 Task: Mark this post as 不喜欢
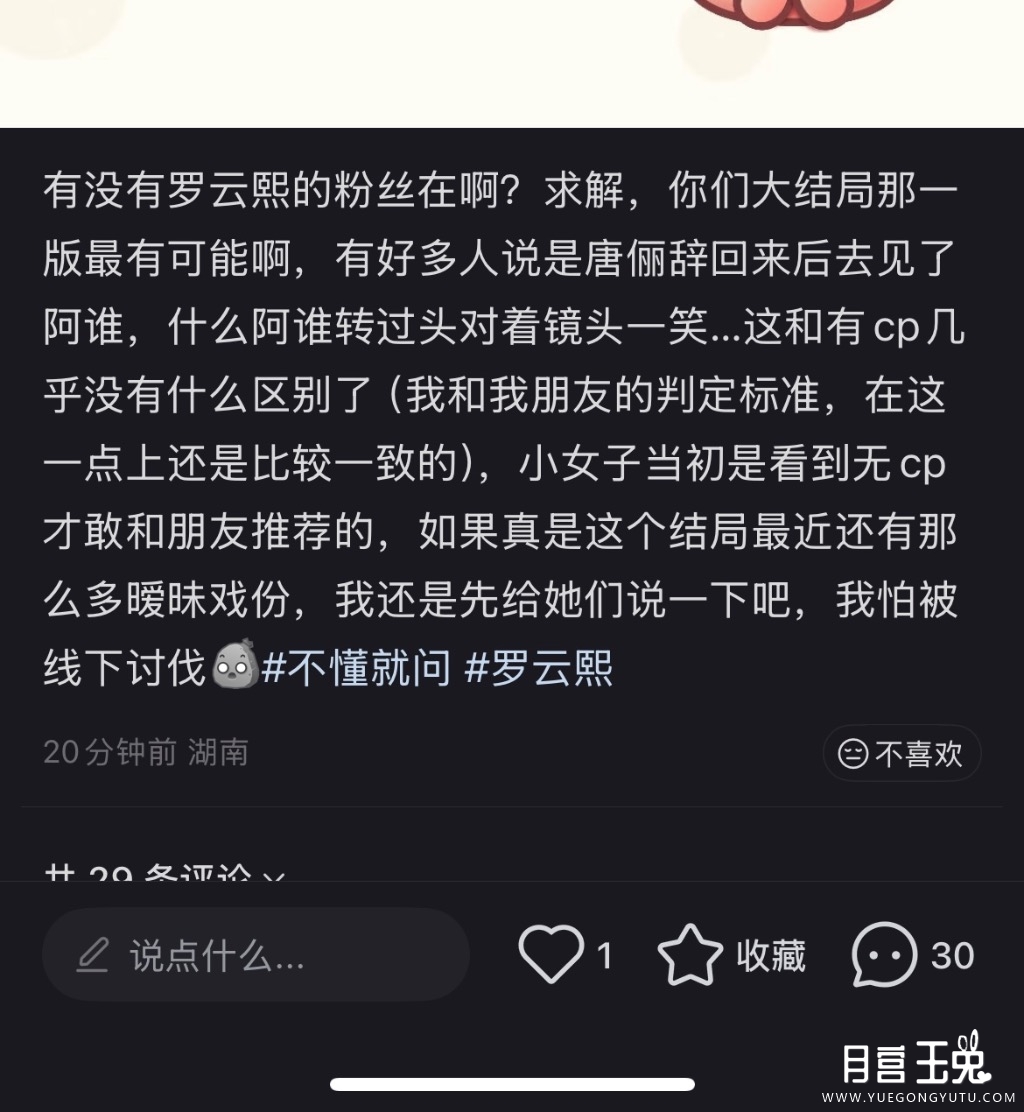(x=901, y=753)
